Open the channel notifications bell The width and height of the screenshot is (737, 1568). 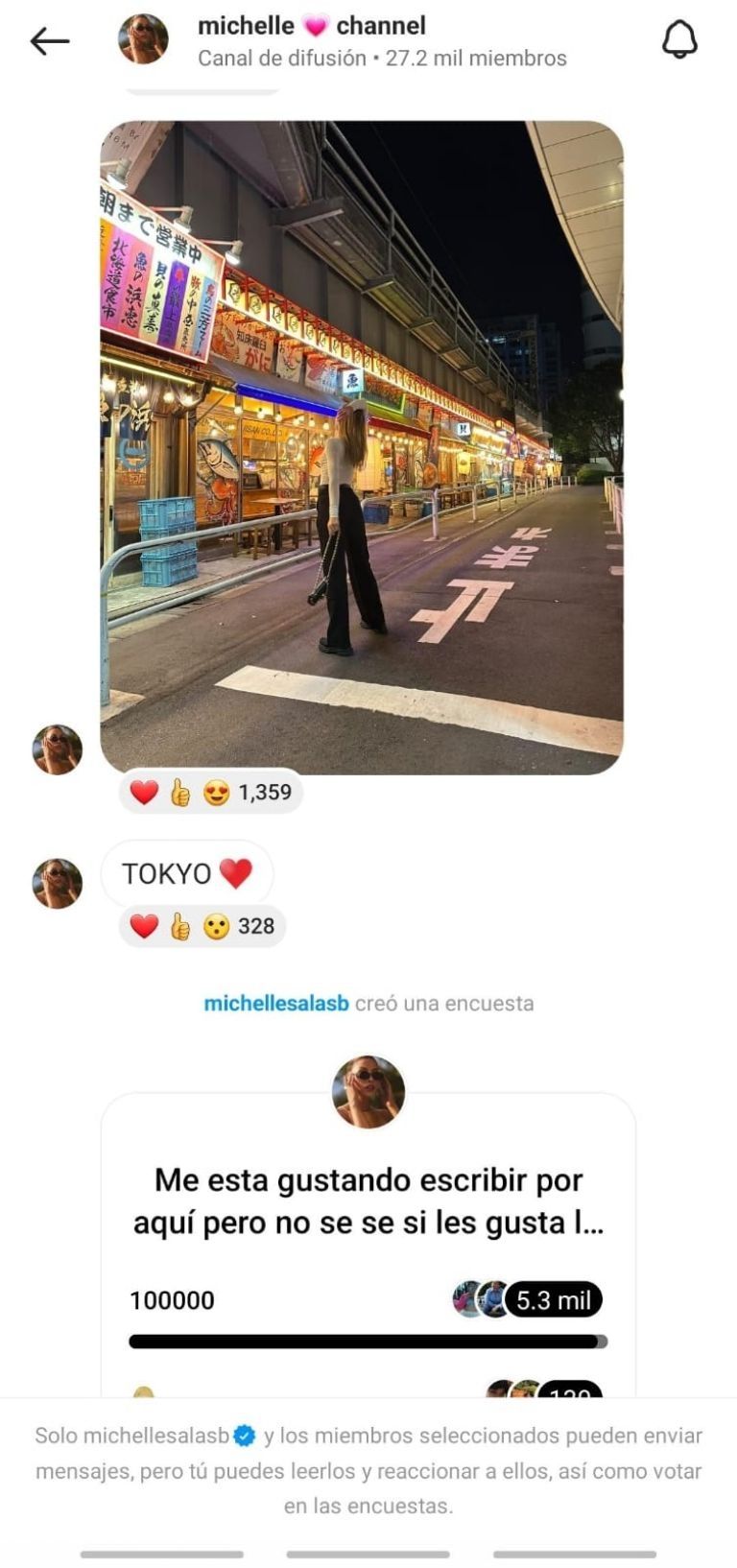coord(679,40)
